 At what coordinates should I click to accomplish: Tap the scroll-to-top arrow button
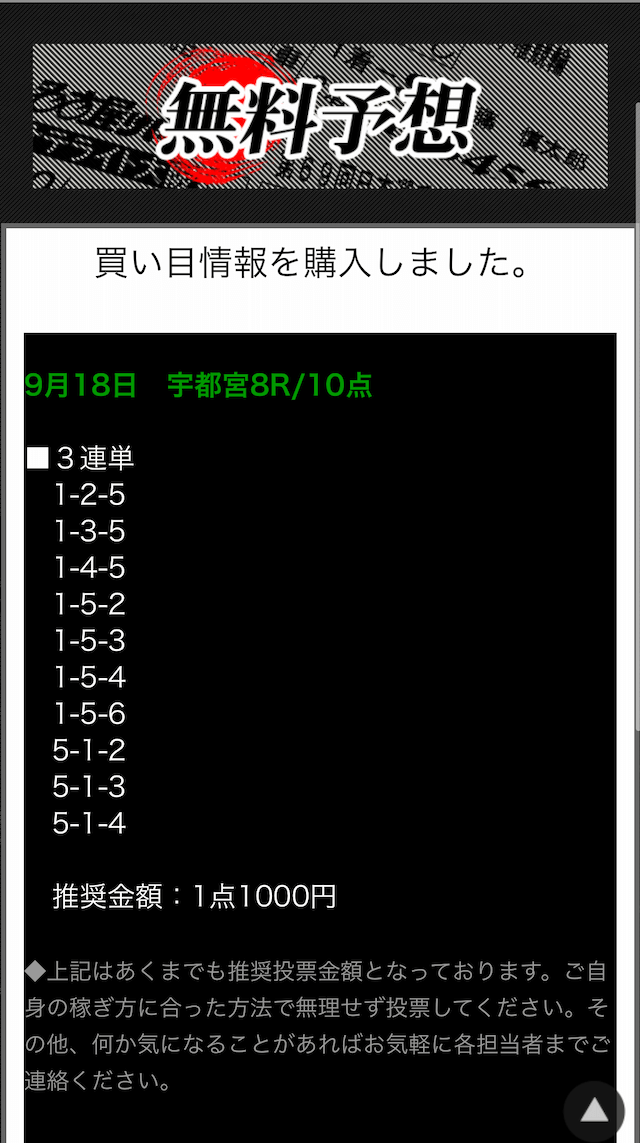[594, 1111]
